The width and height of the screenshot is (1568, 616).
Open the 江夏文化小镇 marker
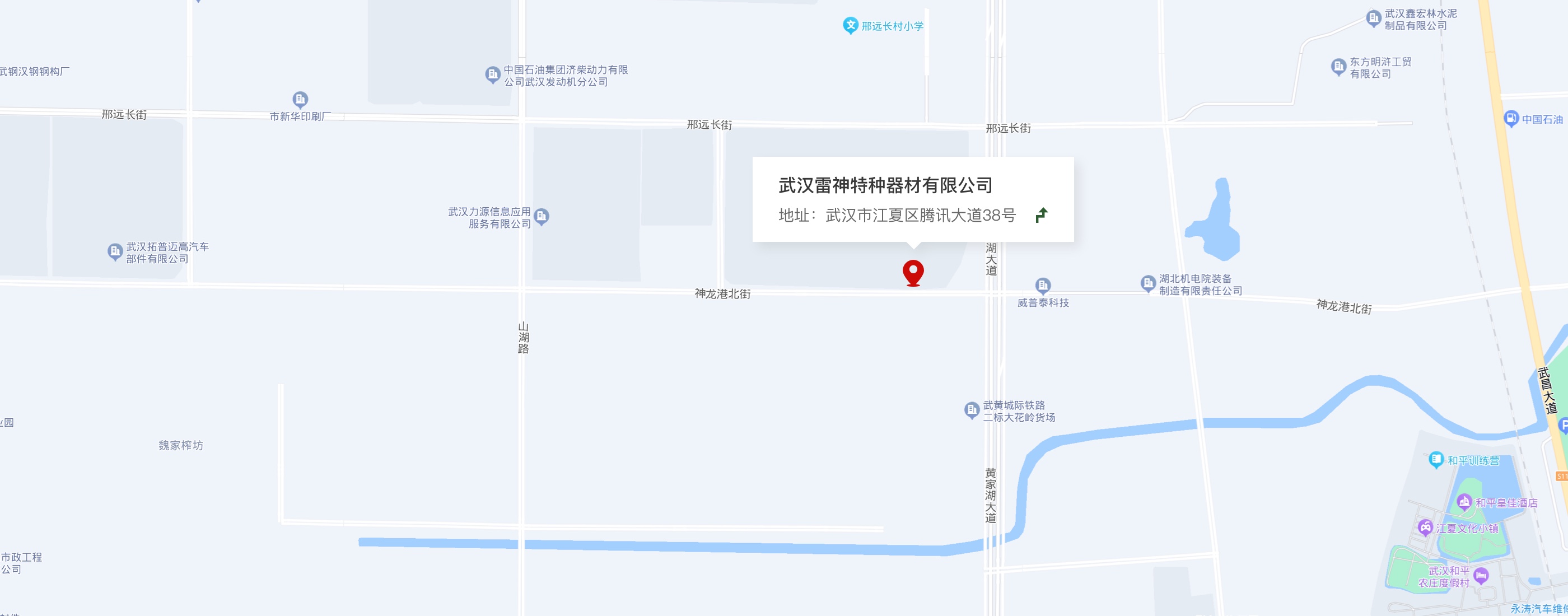point(1425,527)
